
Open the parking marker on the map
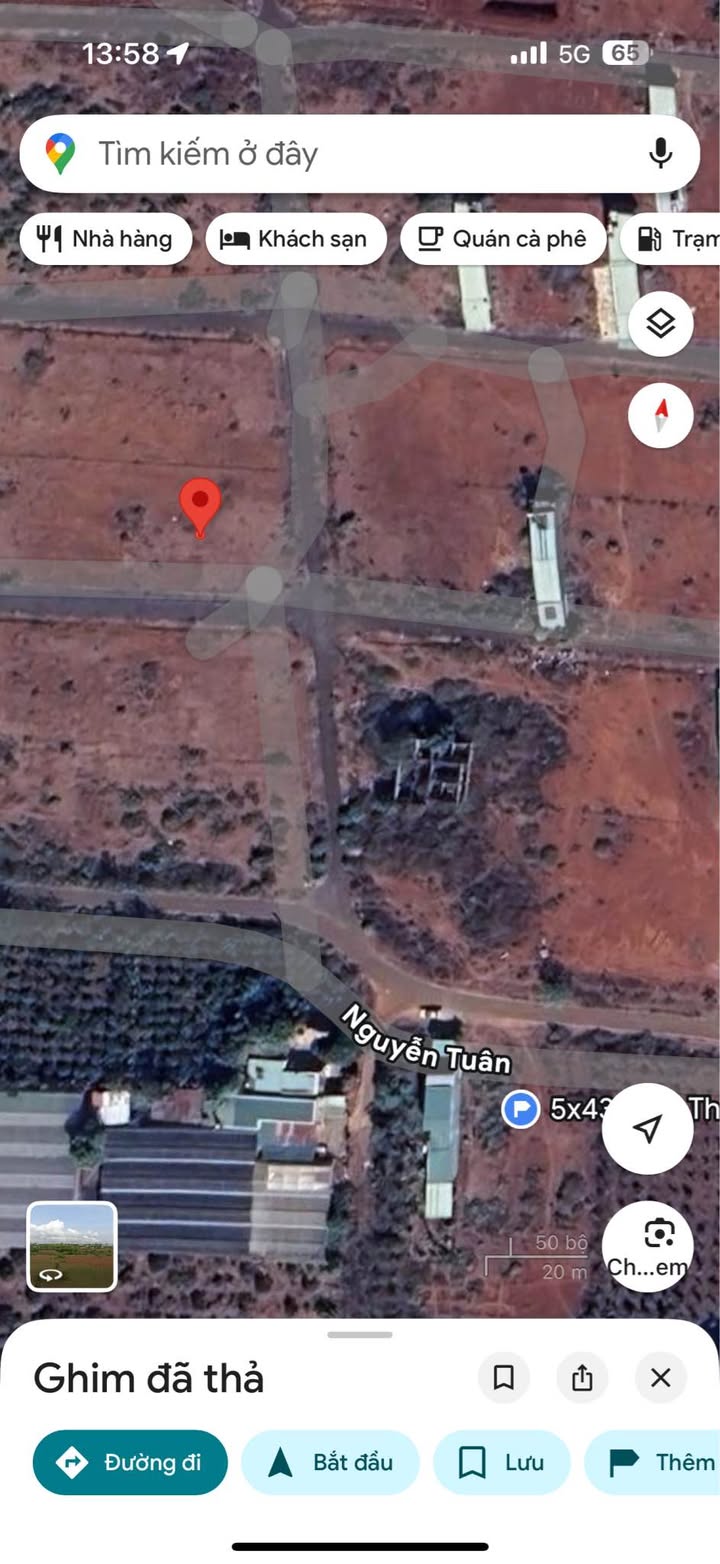(520, 1108)
